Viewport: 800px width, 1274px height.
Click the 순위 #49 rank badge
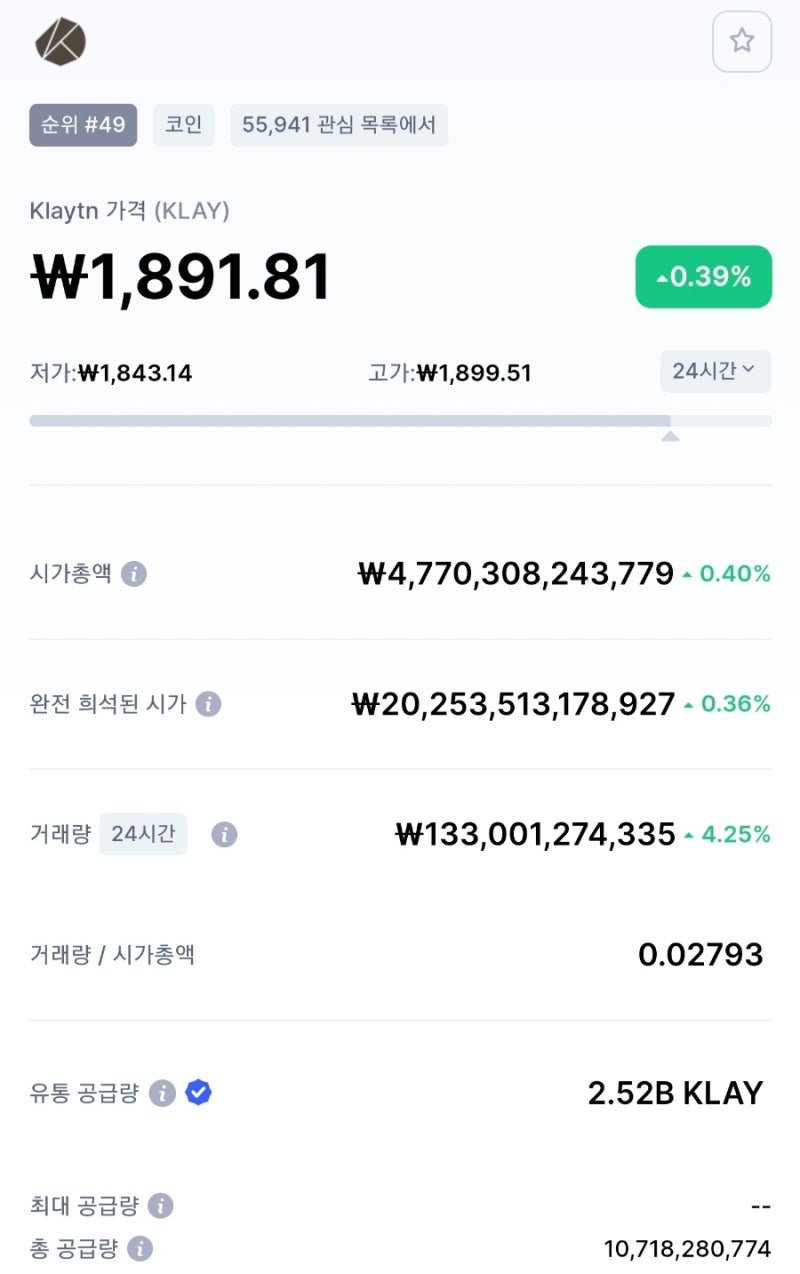[82, 125]
